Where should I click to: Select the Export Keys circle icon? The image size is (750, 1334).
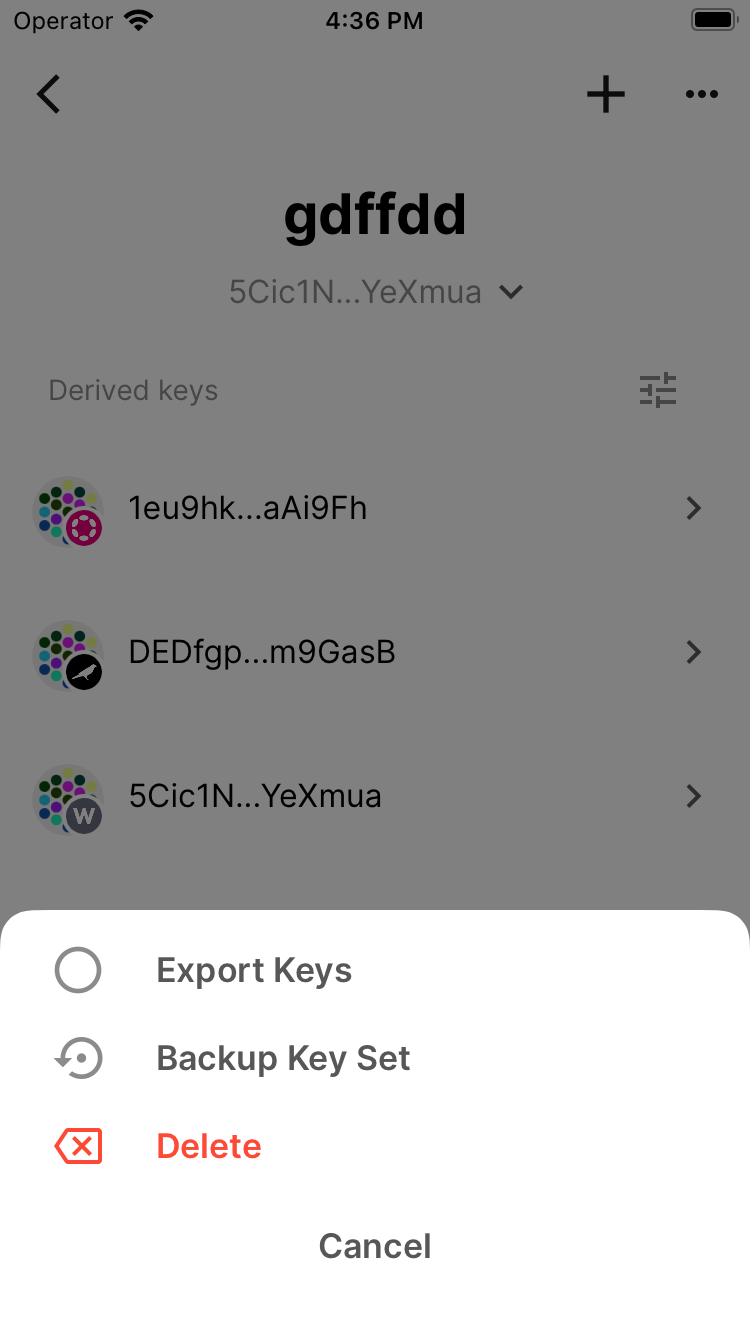click(78, 970)
